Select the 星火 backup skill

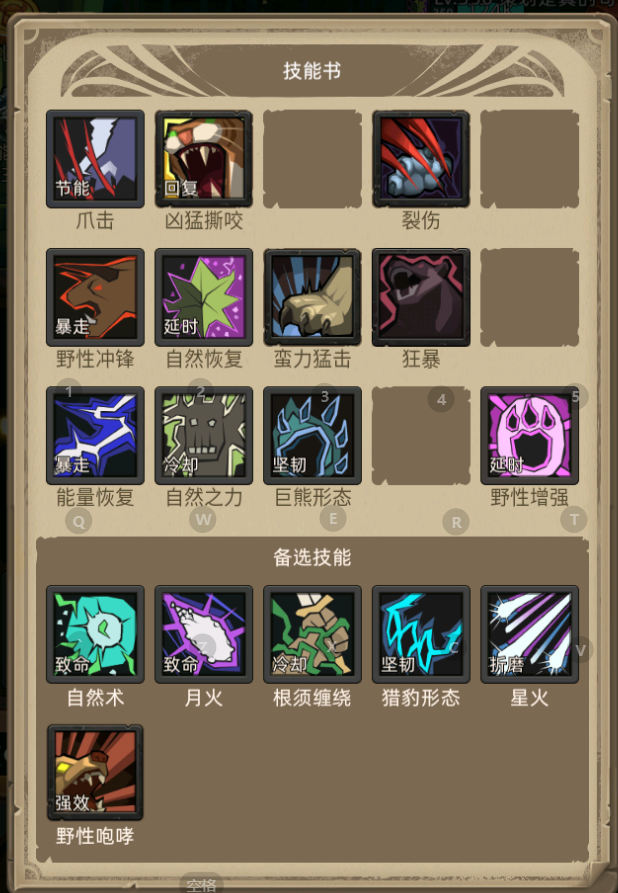tap(529, 634)
